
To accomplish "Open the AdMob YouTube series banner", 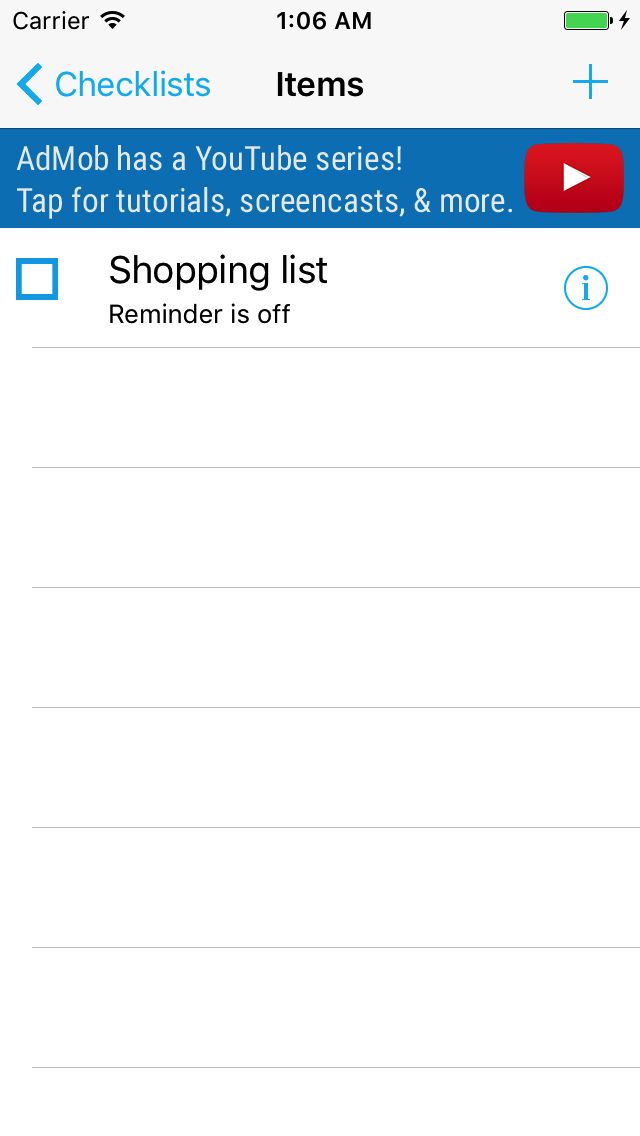I will (x=320, y=178).
